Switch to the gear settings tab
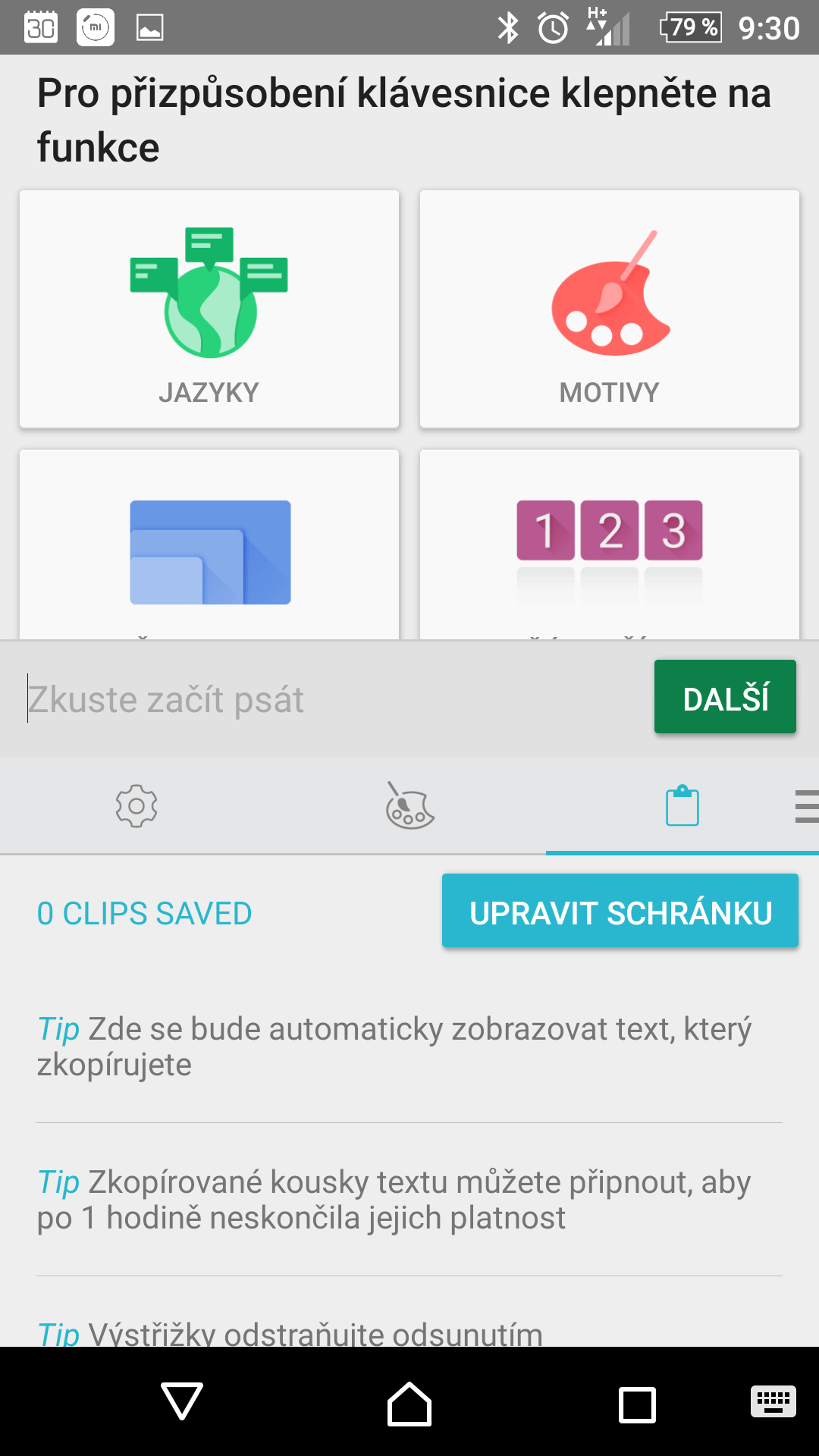 pyautogui.click(x=136, y=806)
